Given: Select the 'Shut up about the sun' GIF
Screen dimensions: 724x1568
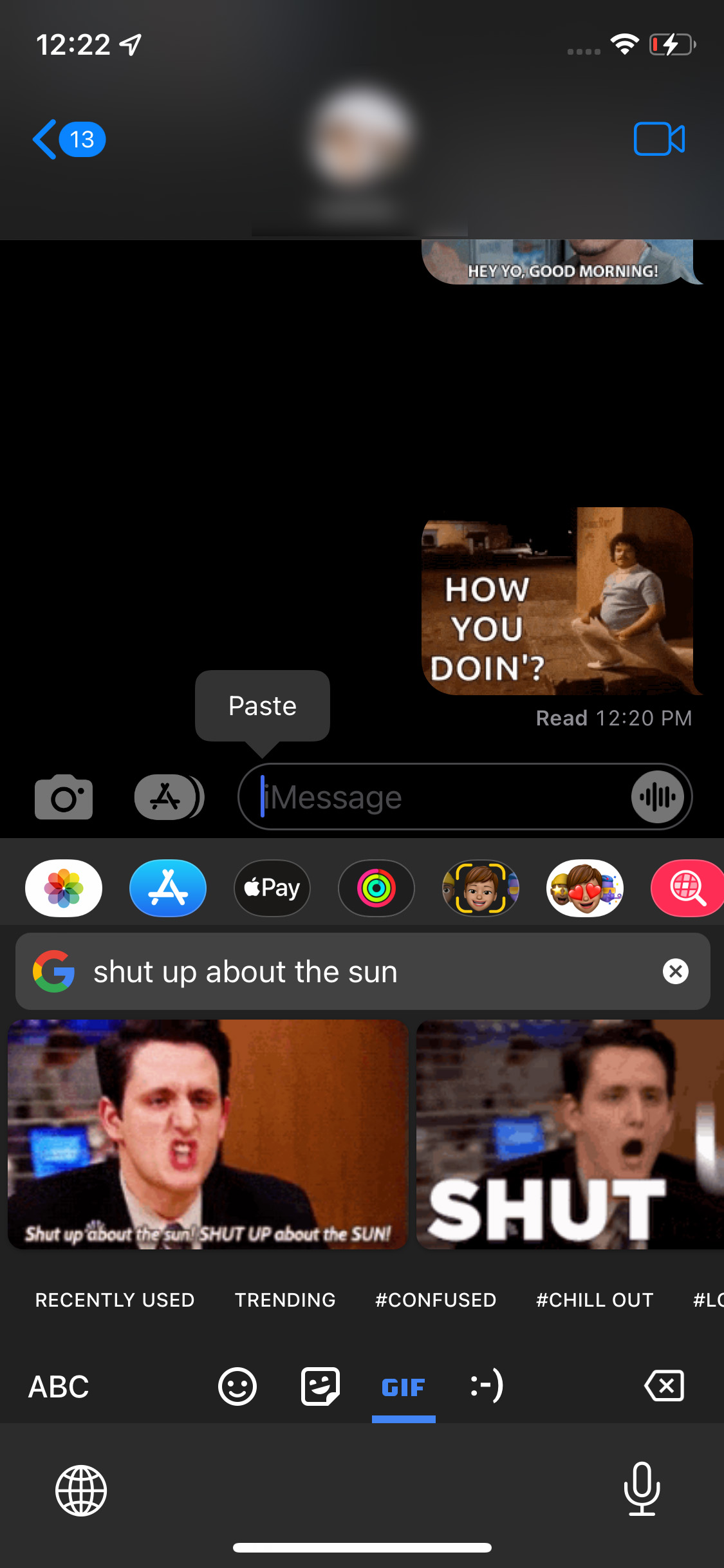Looking at the screenshot, I should click(x=207, y=1134).
